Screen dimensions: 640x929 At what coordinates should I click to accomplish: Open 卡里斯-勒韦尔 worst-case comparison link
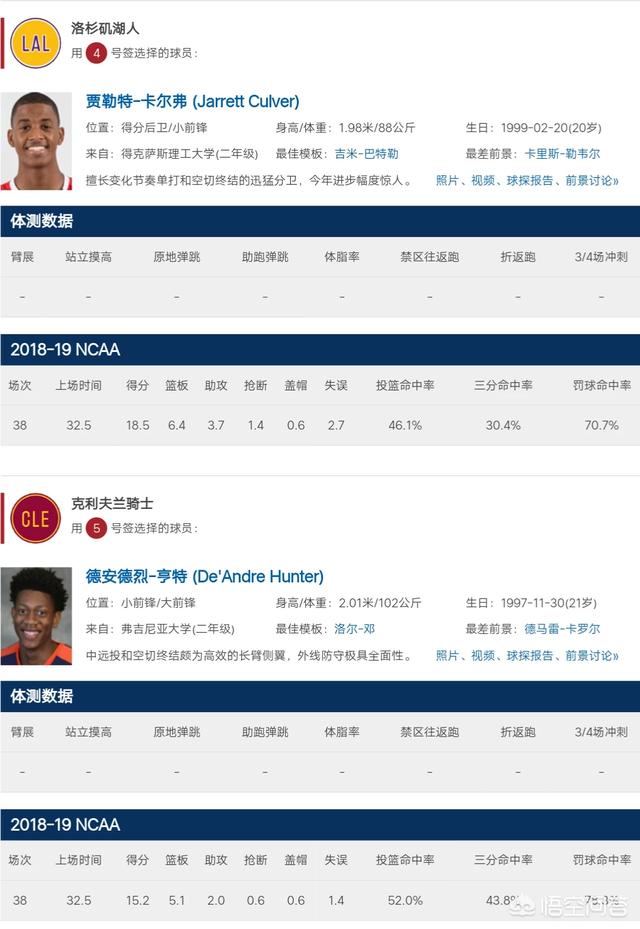pyautogui.click(x=562, y=154)
